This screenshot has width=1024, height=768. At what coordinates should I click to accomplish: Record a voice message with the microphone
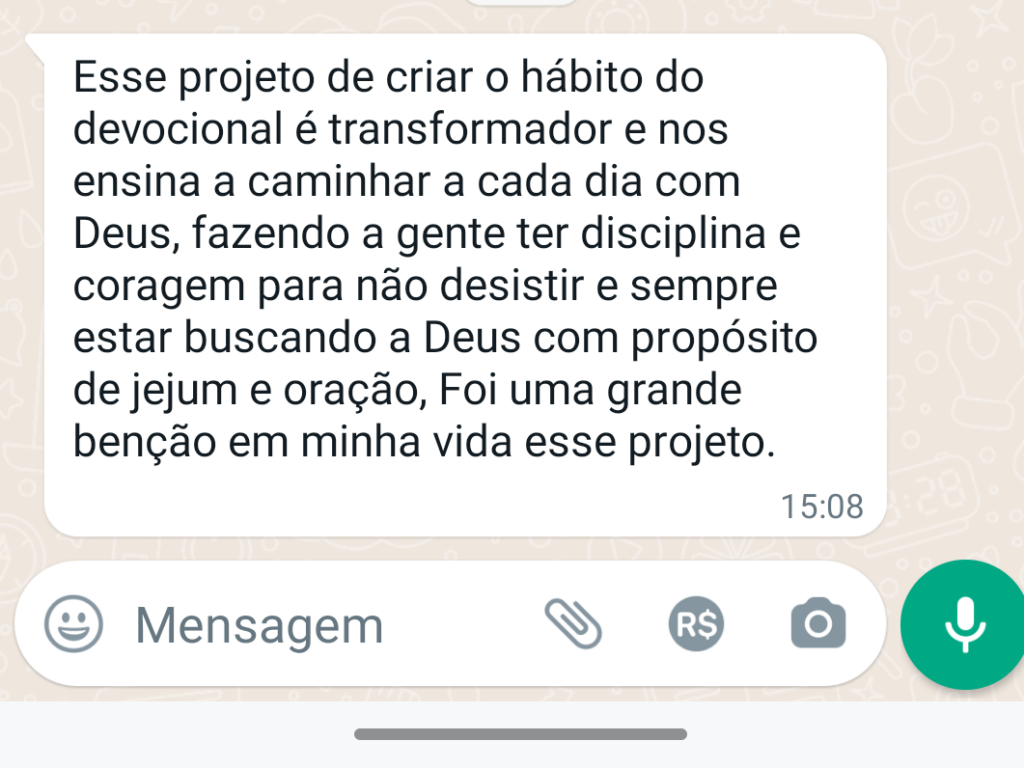[x=964, y=625]
